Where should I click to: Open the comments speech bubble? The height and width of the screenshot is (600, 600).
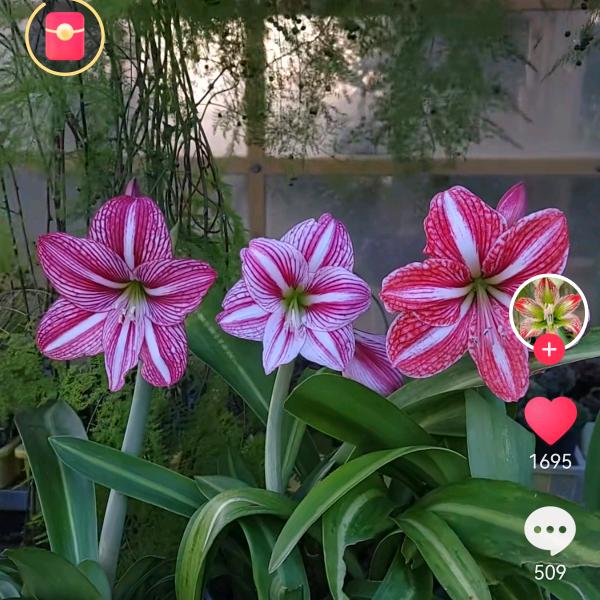coord(550,530)
